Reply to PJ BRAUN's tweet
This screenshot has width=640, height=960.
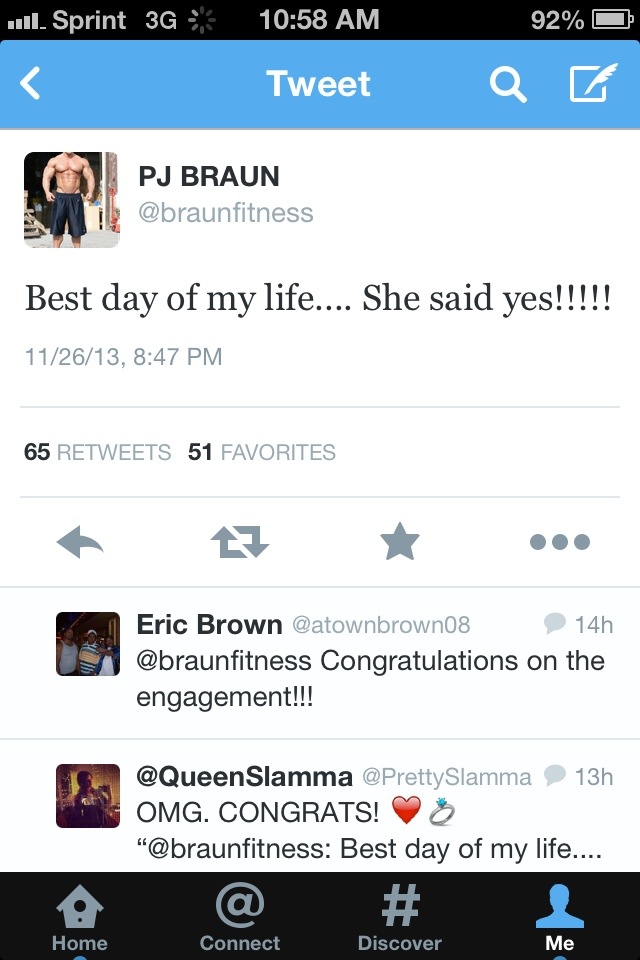[81, 542]
